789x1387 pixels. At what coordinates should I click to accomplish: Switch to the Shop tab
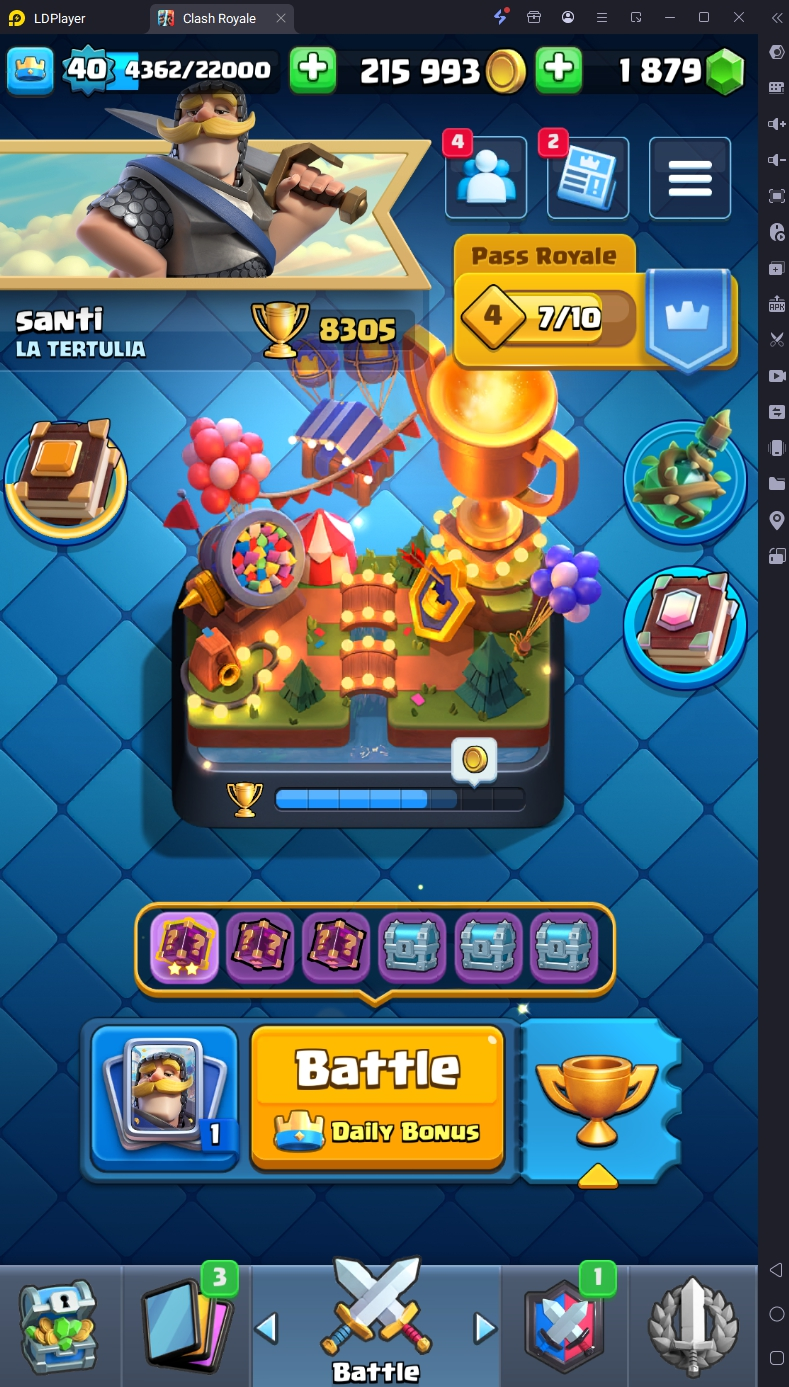point(60,1325)
